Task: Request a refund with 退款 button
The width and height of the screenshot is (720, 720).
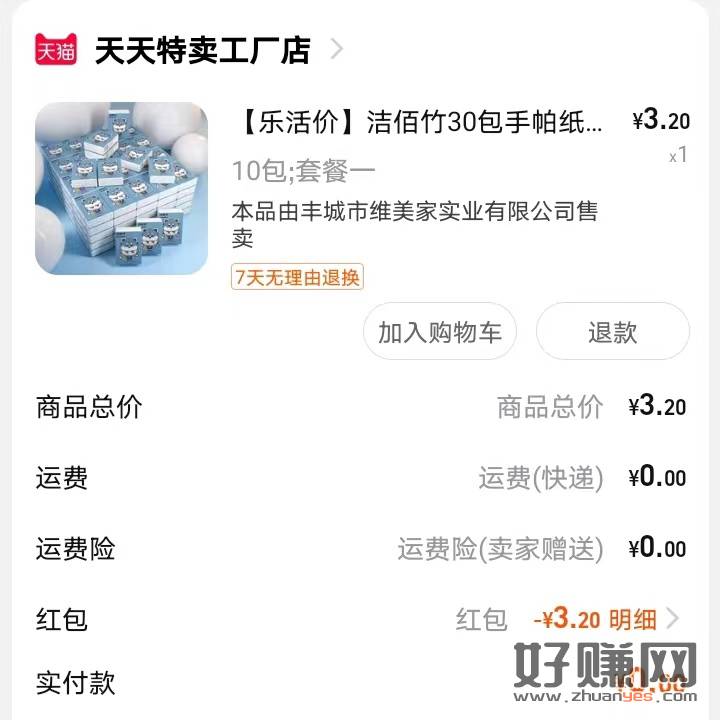Action: click(x=612, y=332)
